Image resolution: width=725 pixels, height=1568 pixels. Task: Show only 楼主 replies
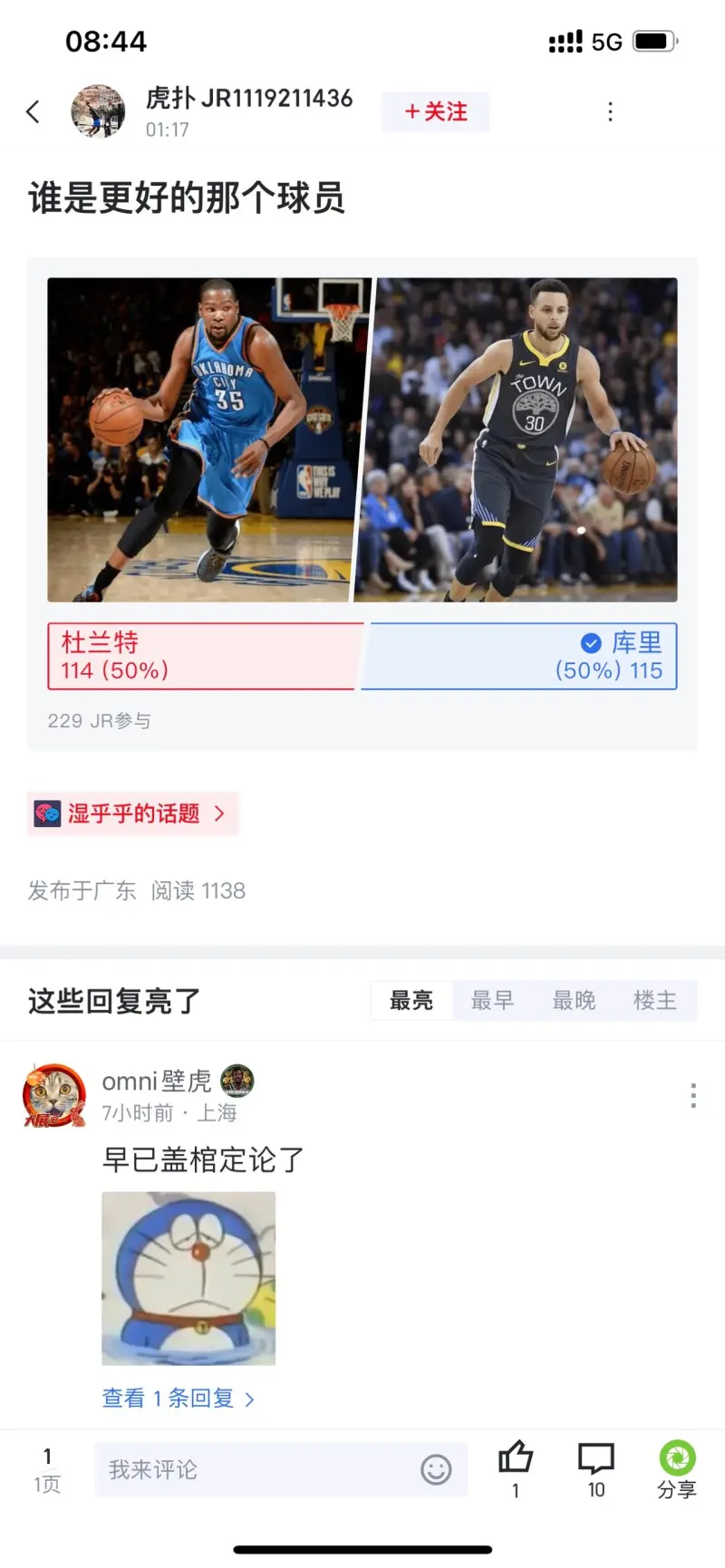coord(654,1000)
